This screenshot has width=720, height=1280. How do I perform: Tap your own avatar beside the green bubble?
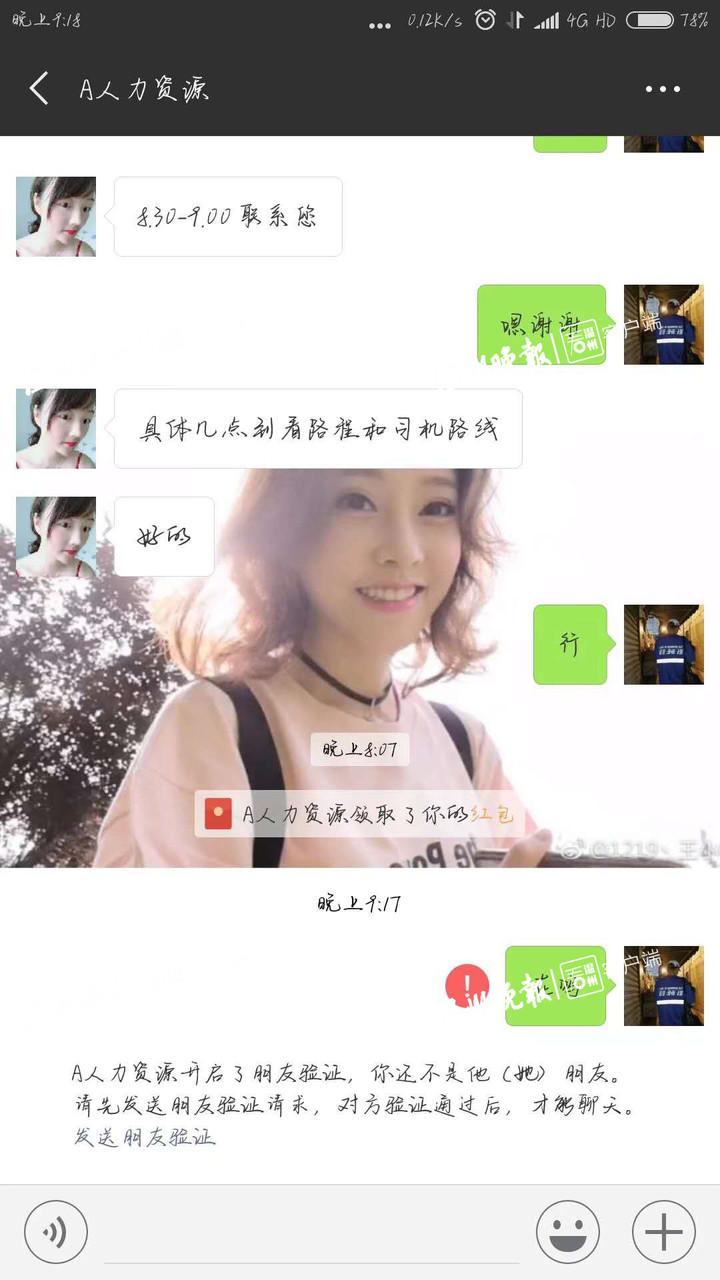[663, 325]
